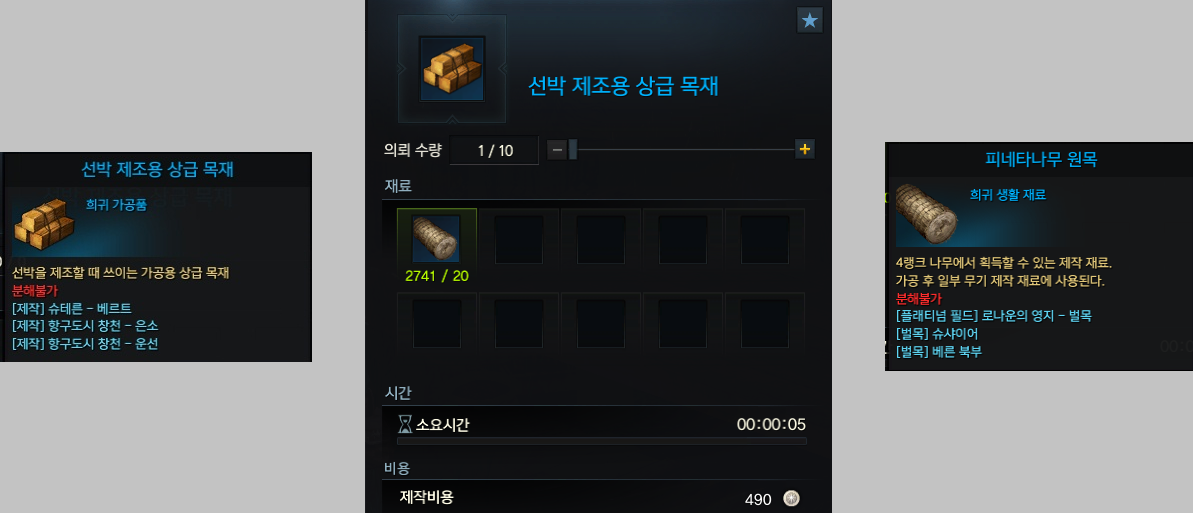Image resolution: width=1193 pixels, height=513 pixels.
Task: Select the 1 / 10 quantity field
Action: tap(494, 151)
